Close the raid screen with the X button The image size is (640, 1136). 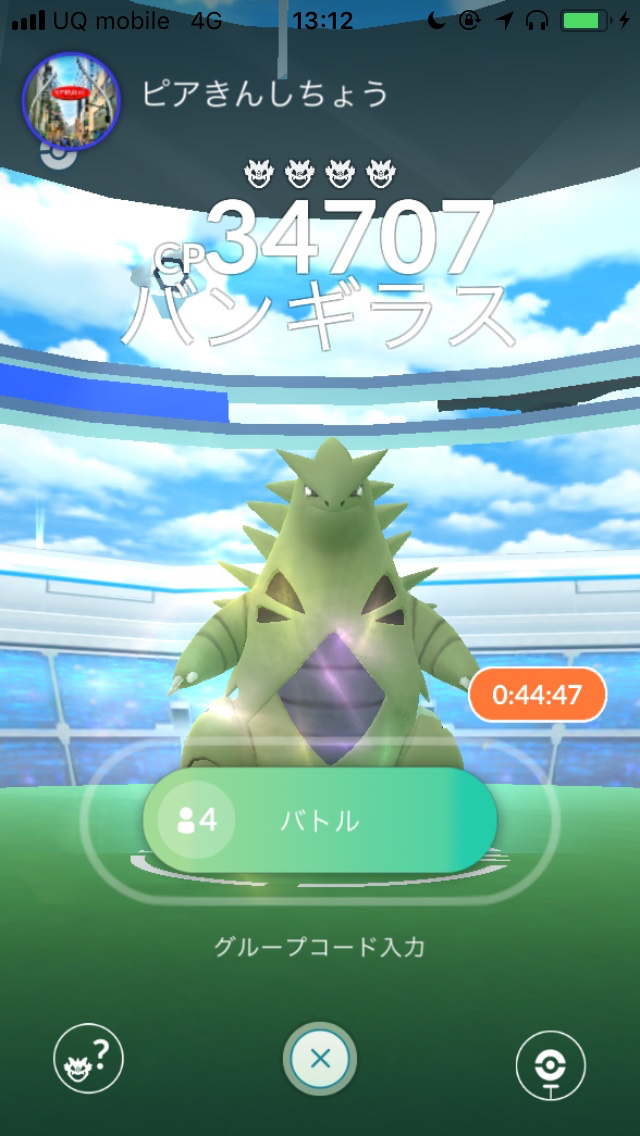click(320, 1059)
